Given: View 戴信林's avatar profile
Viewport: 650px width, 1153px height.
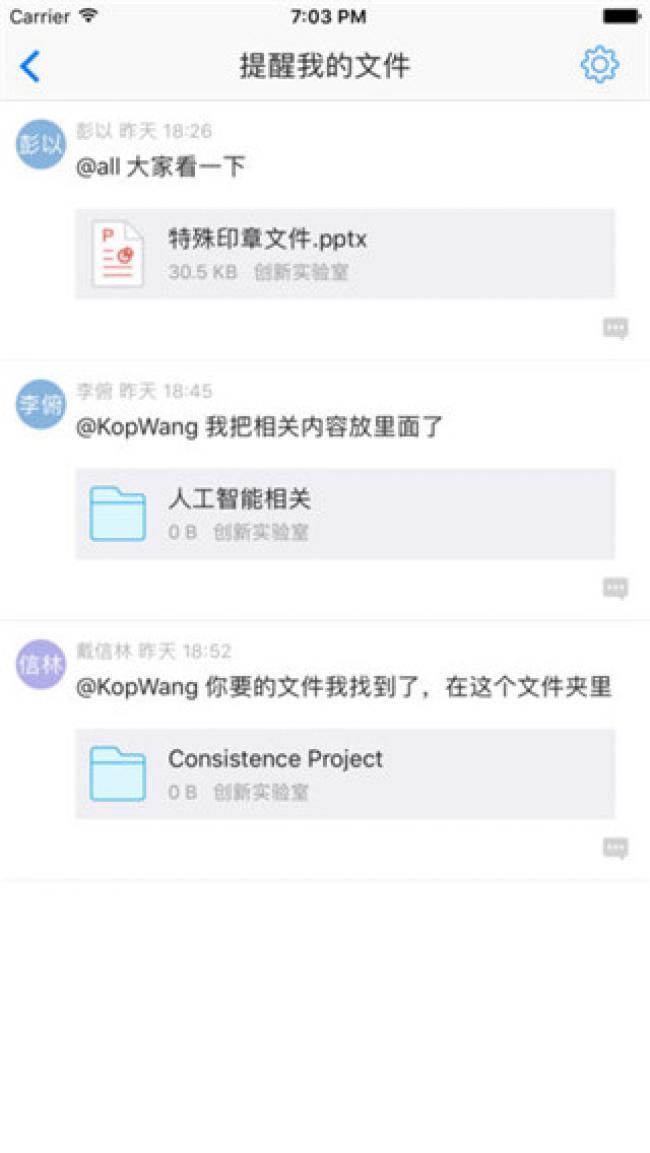Looking at the screenshot, I should pos(40,664).
